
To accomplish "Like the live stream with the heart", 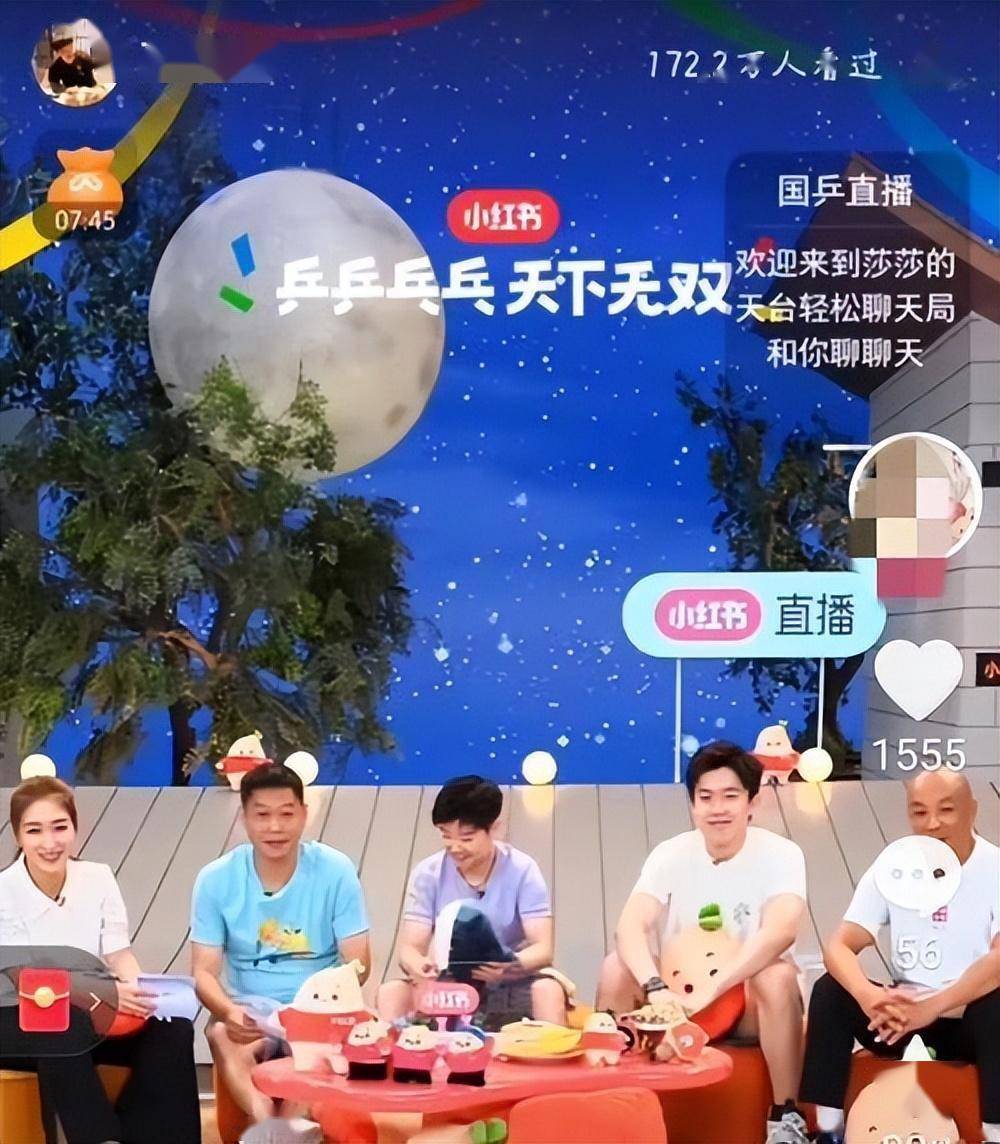I will click(918, 678).
